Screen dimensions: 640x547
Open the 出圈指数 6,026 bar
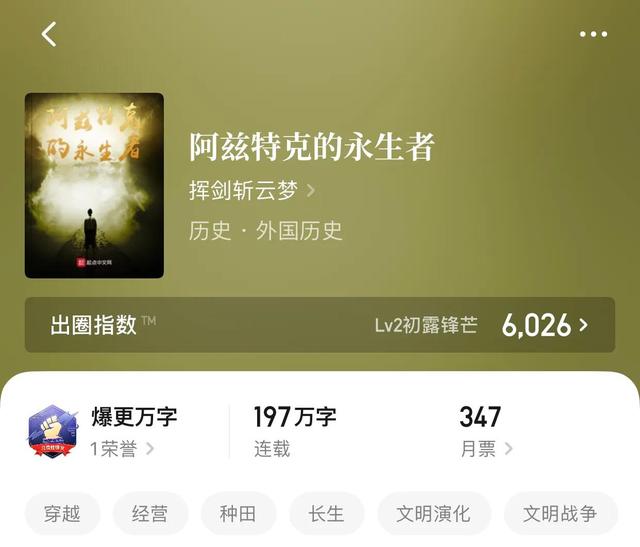tap(320, 325)
